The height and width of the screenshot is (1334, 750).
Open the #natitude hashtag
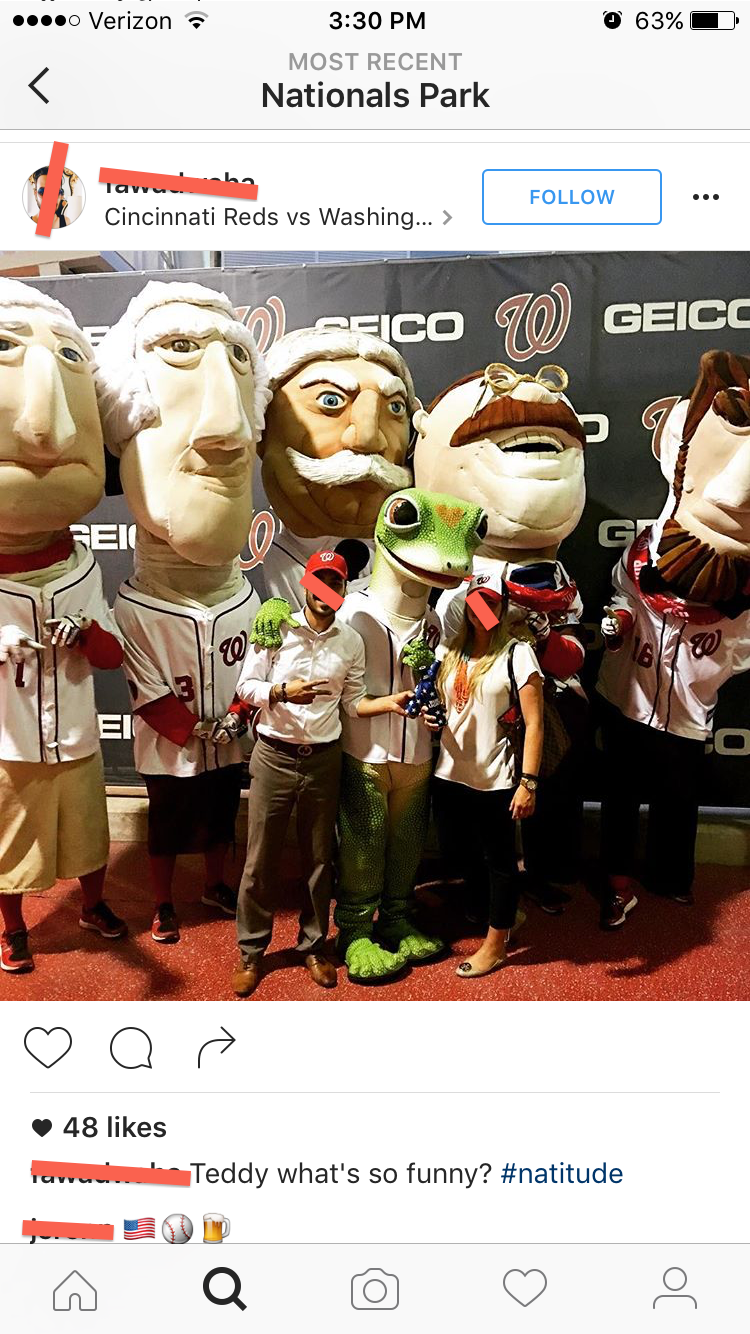(562, 1173)
